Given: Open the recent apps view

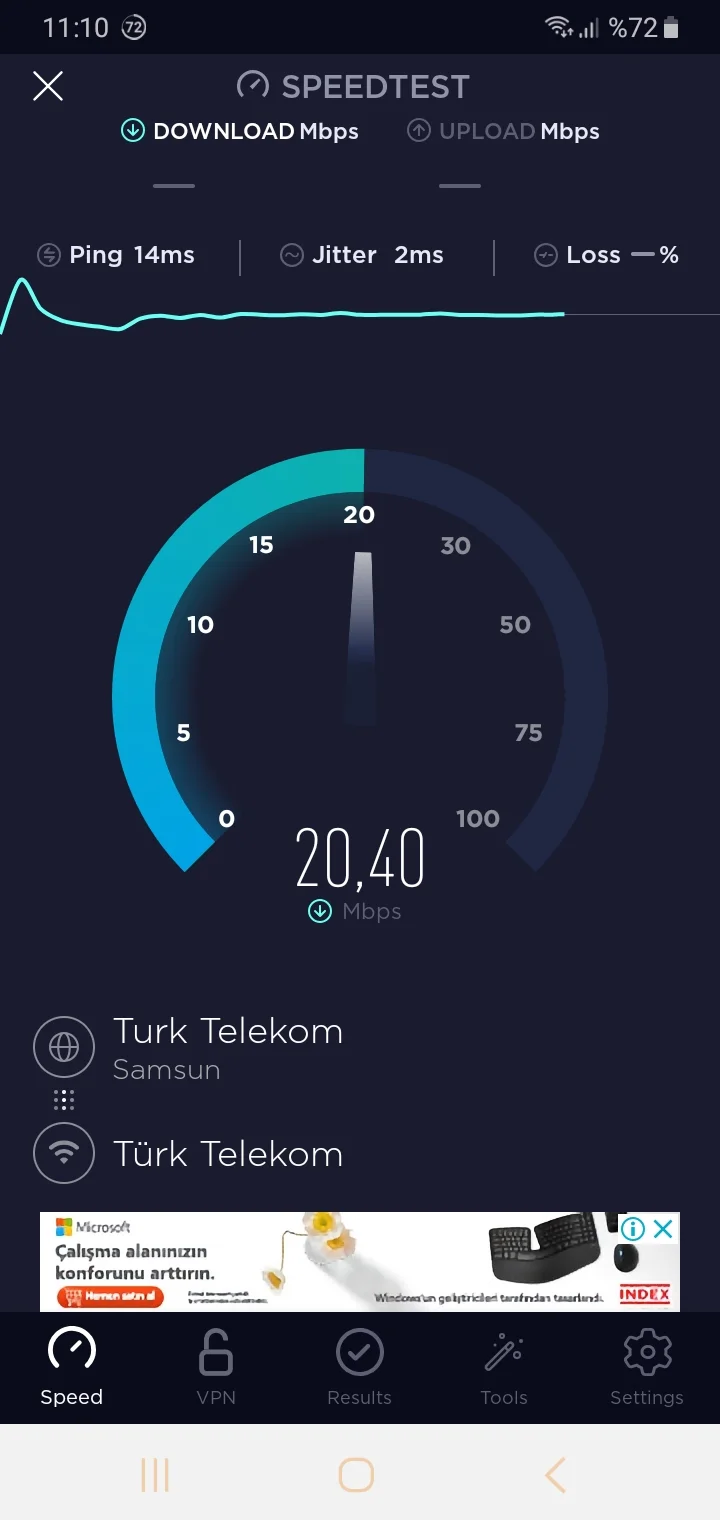Looking at the screenshot, I should point(155,1475).
